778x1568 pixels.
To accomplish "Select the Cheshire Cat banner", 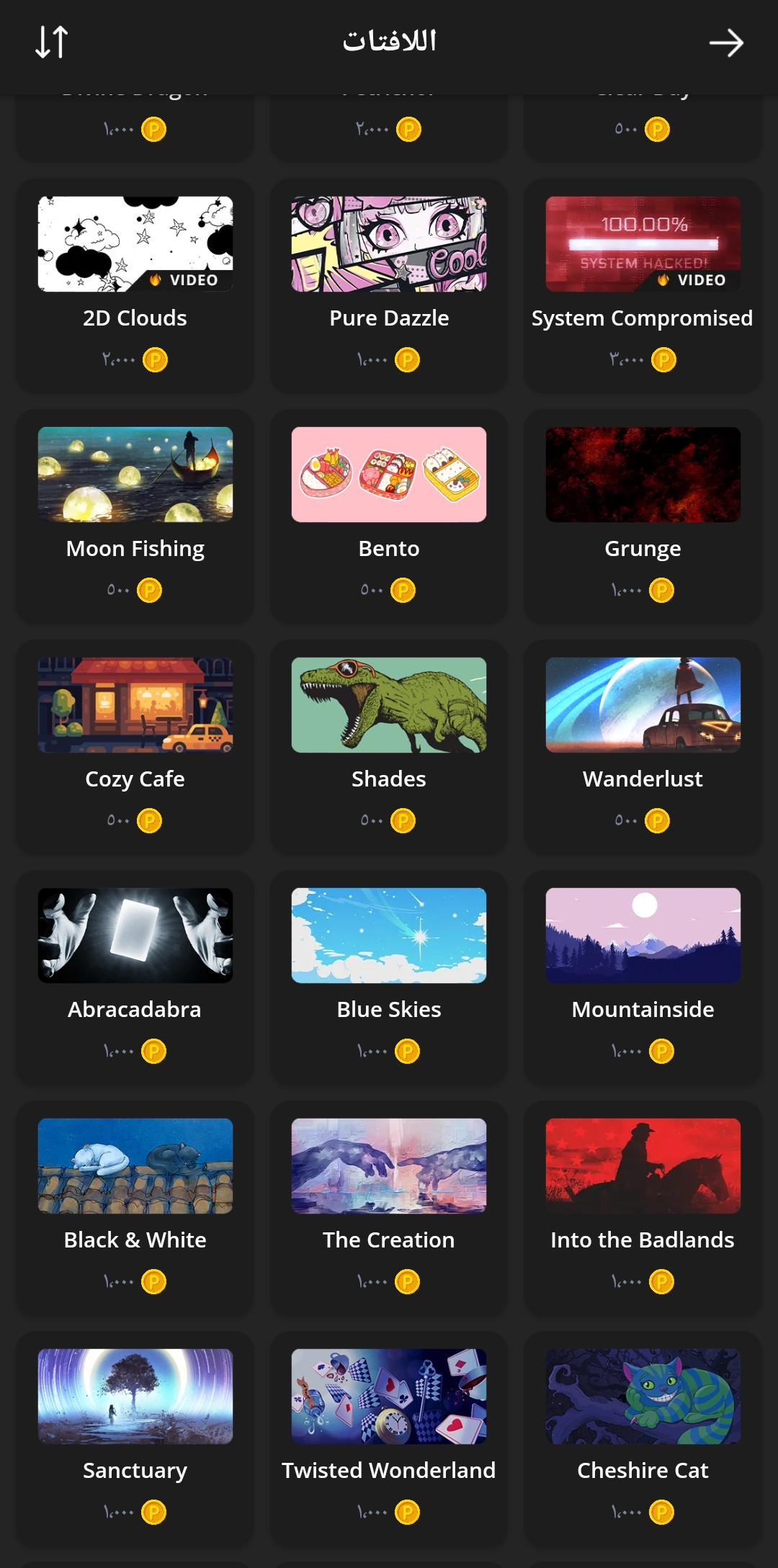I will (x=643, y=1397).
